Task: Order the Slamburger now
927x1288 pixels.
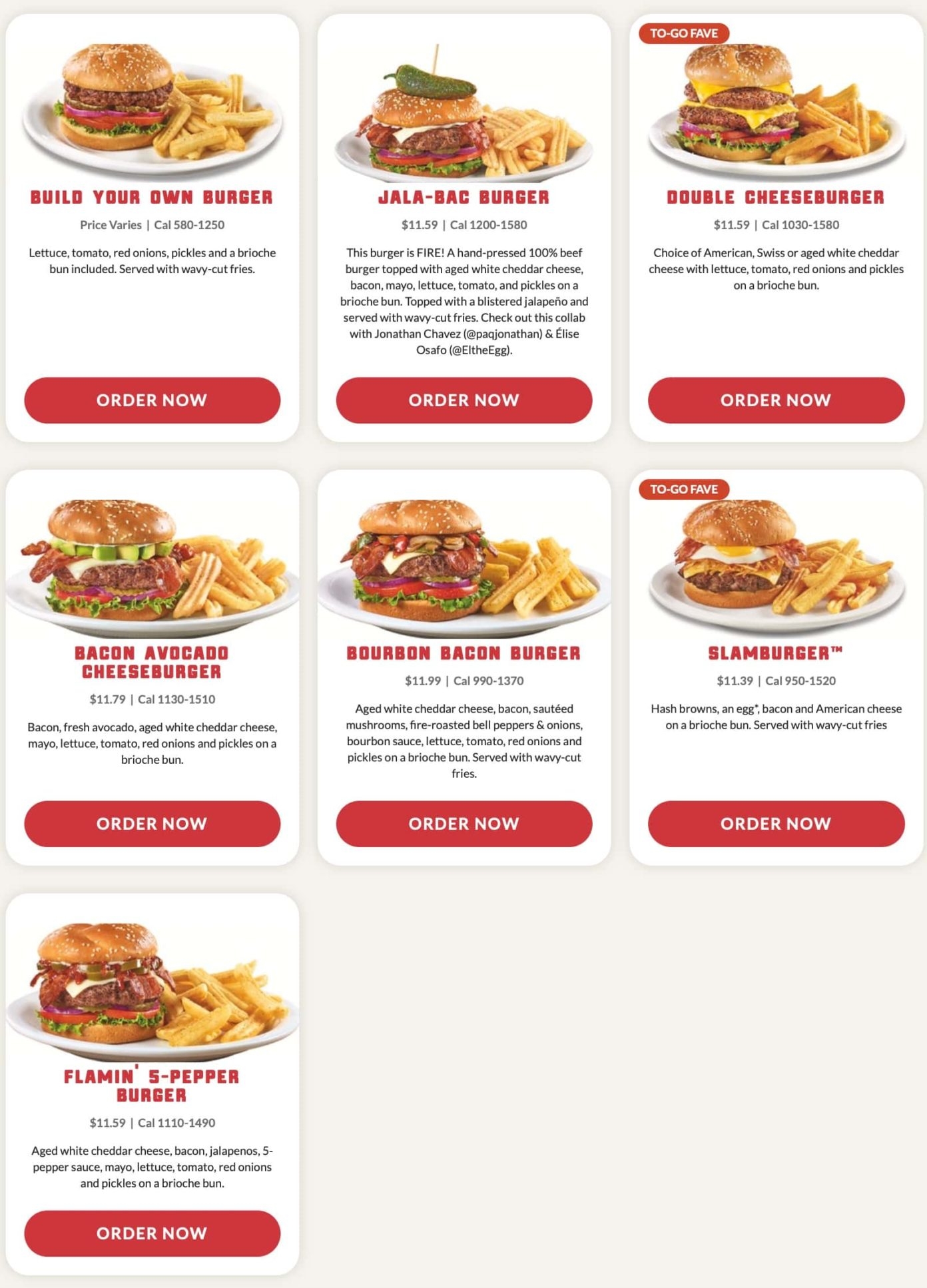Action: click(776, 824)
